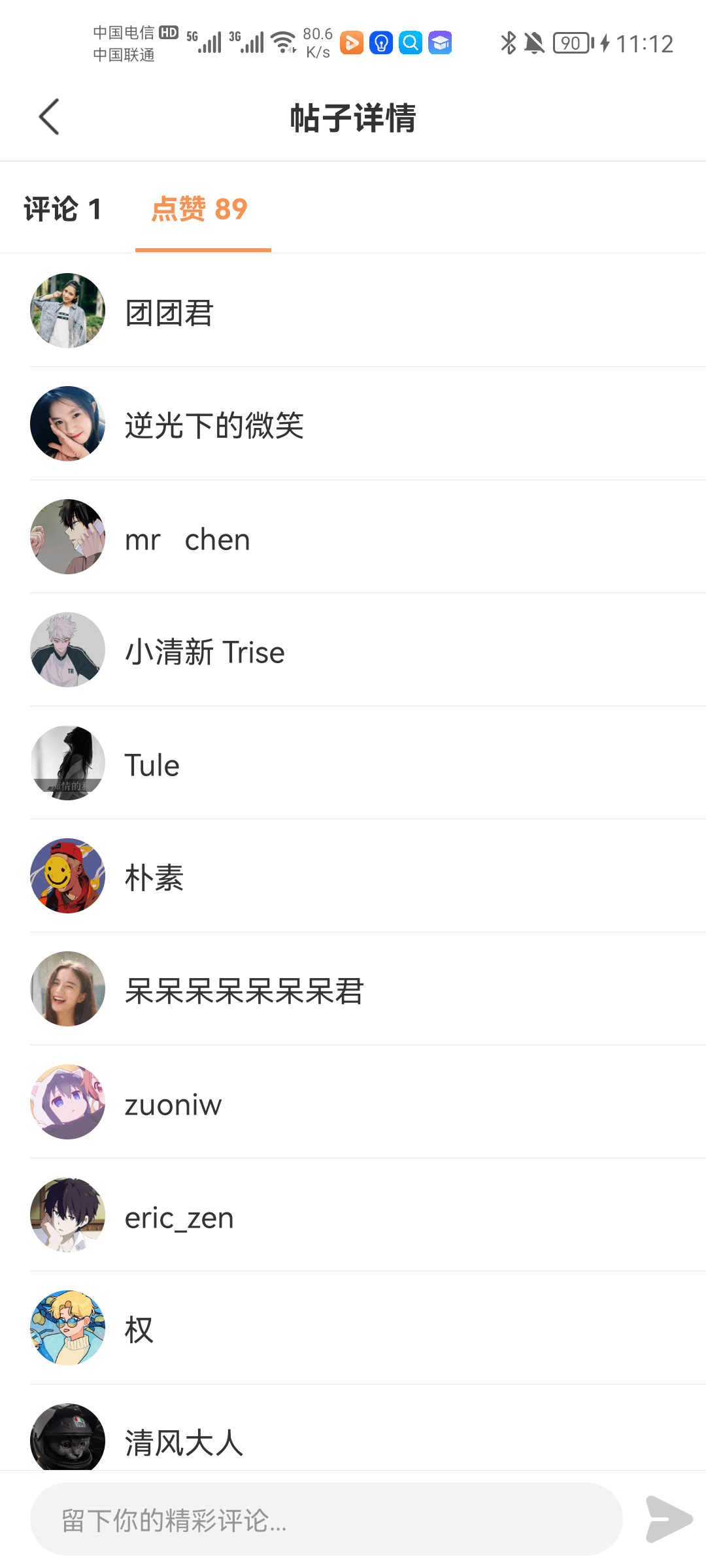Tap the user 清风大人
This screenshot has height=1568, width=706.
click(184, 1442)
